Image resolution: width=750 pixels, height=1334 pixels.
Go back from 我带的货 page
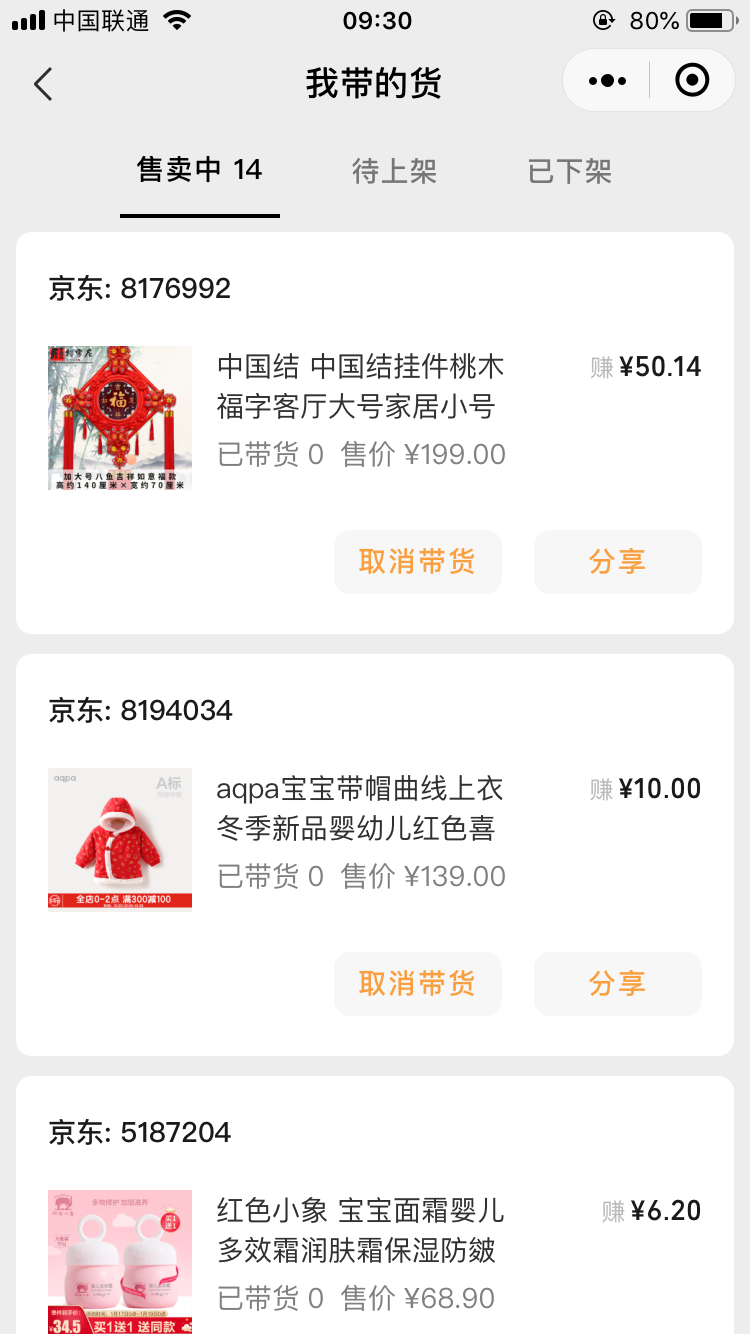[43, 84]
